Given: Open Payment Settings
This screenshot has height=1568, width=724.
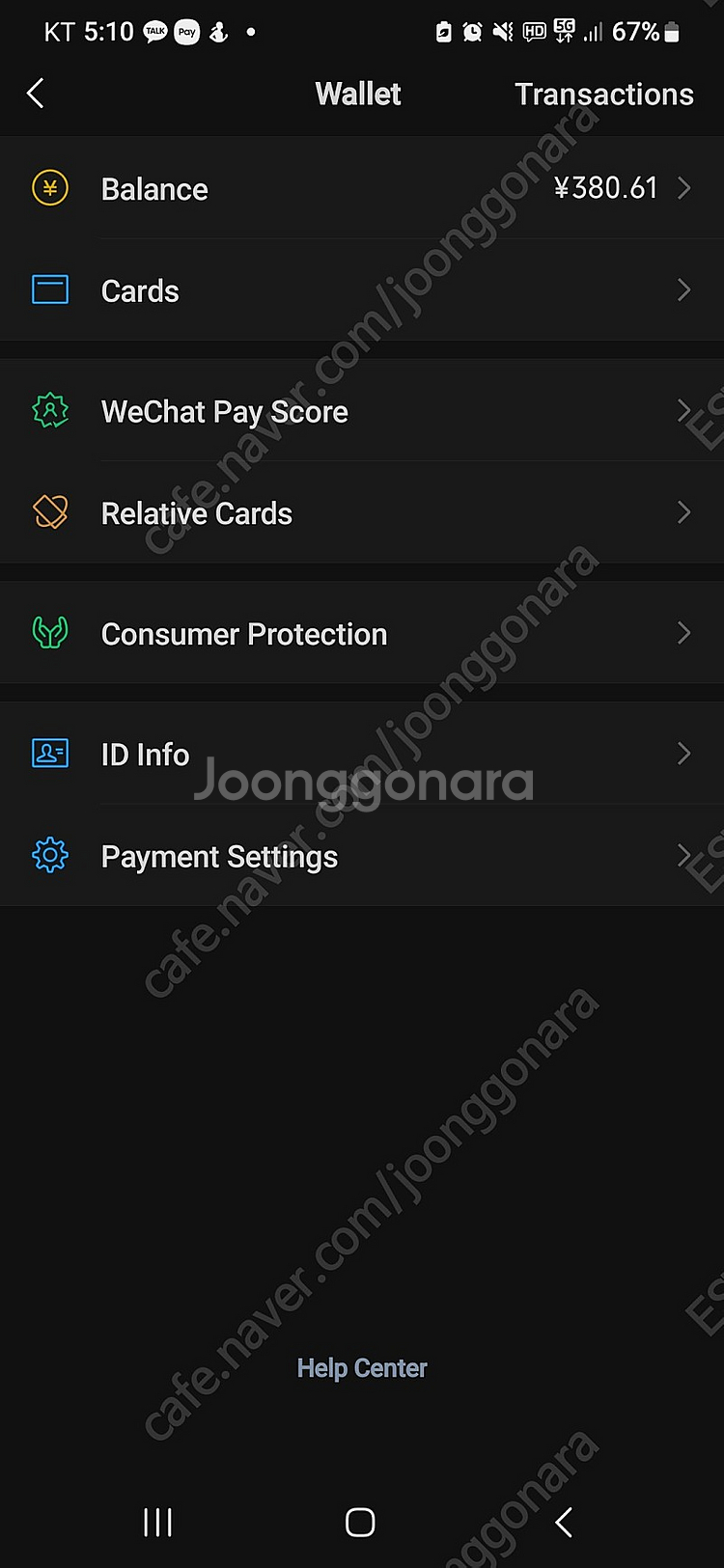Looking at the screenshot, I should coord(362,856).
